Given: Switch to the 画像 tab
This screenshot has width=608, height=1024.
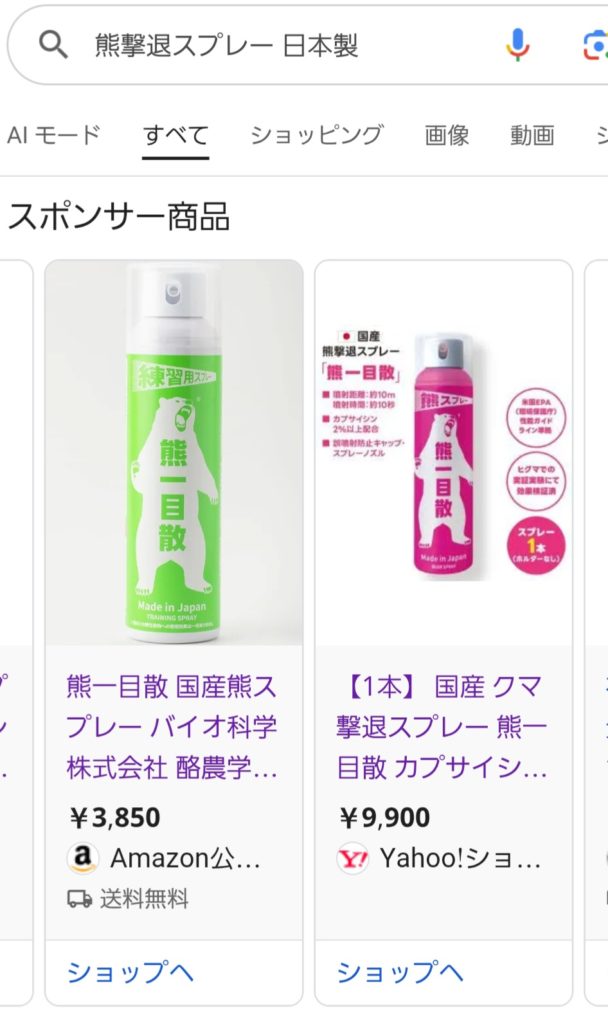Looking at the screenshot, I should 446,135.
